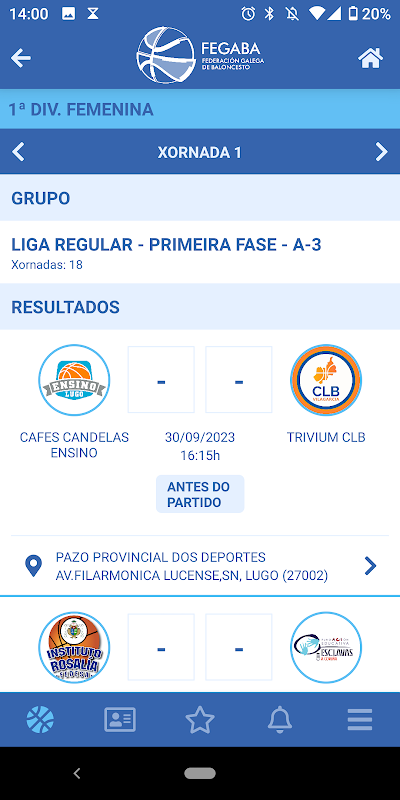Screen dimensions: 400x800
Task: Switch to the ID card tab
Action: click(120, 719)
